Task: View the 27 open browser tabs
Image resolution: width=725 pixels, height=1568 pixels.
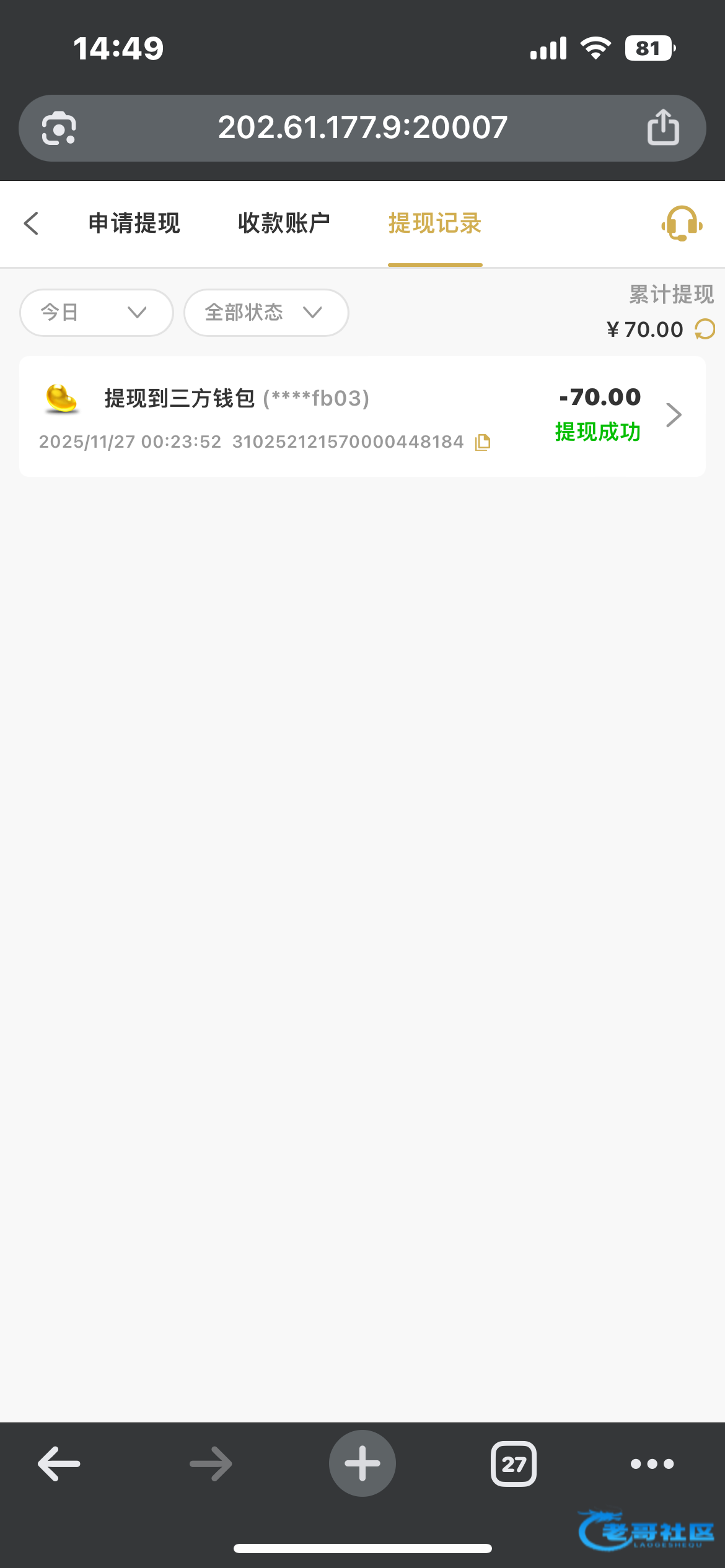Action: (x=514, y=1464)
